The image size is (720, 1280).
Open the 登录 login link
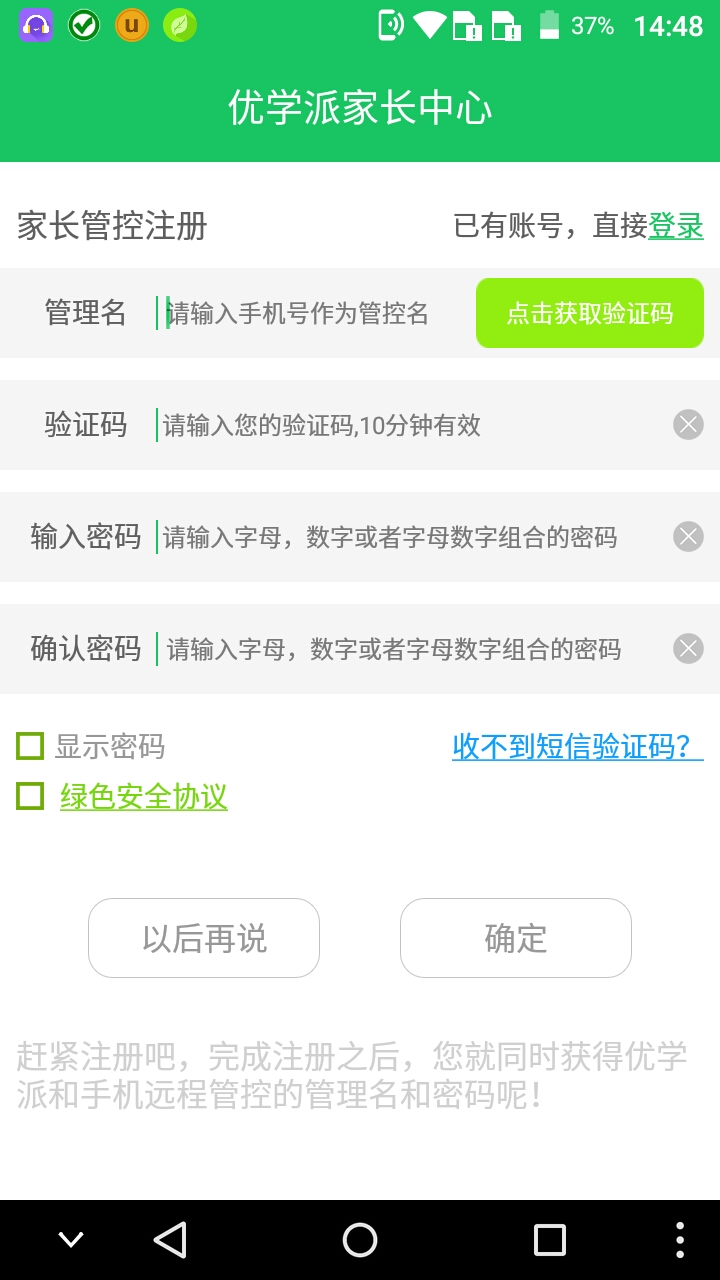pyautogui.click(x=685, y=227)
